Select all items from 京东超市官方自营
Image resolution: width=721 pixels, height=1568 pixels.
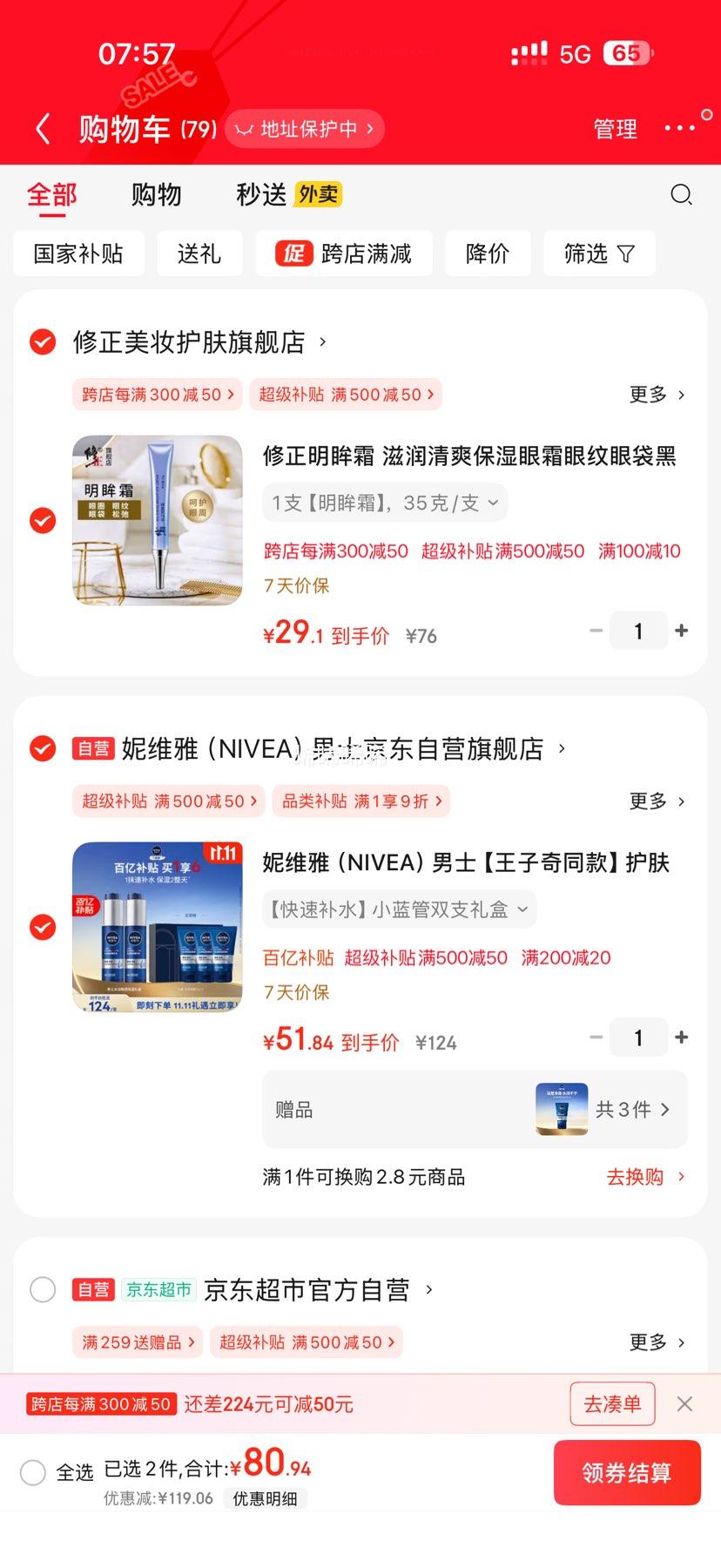tap(43, 1289)
